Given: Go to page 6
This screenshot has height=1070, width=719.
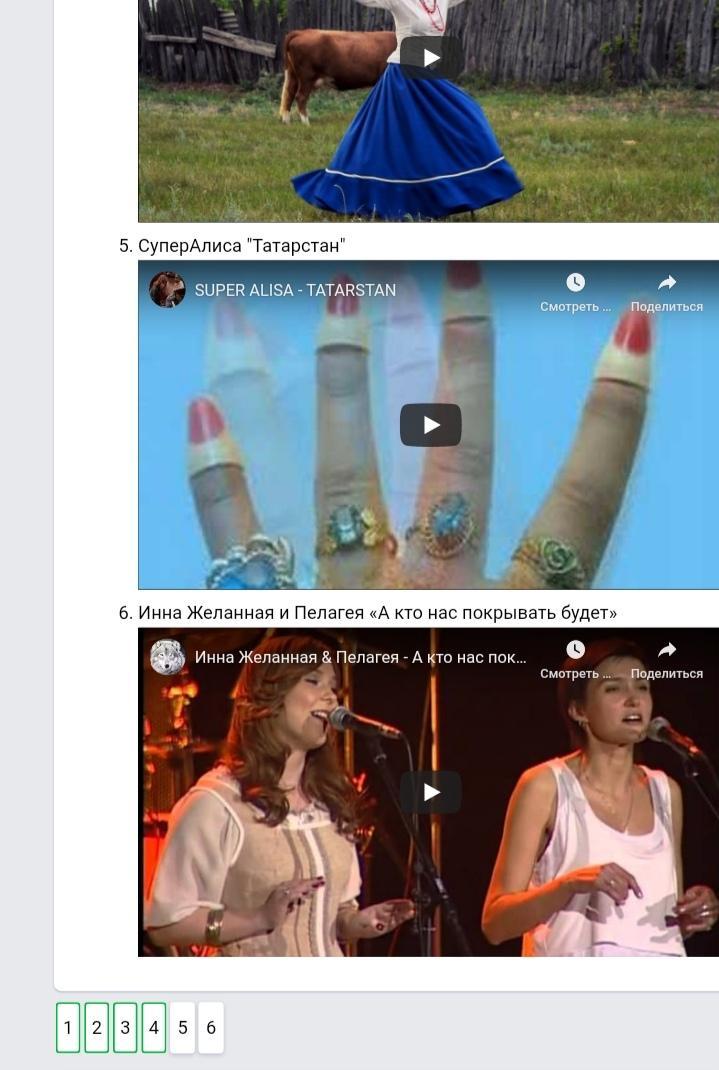Looking at the screenshot, I should 210,1027.
